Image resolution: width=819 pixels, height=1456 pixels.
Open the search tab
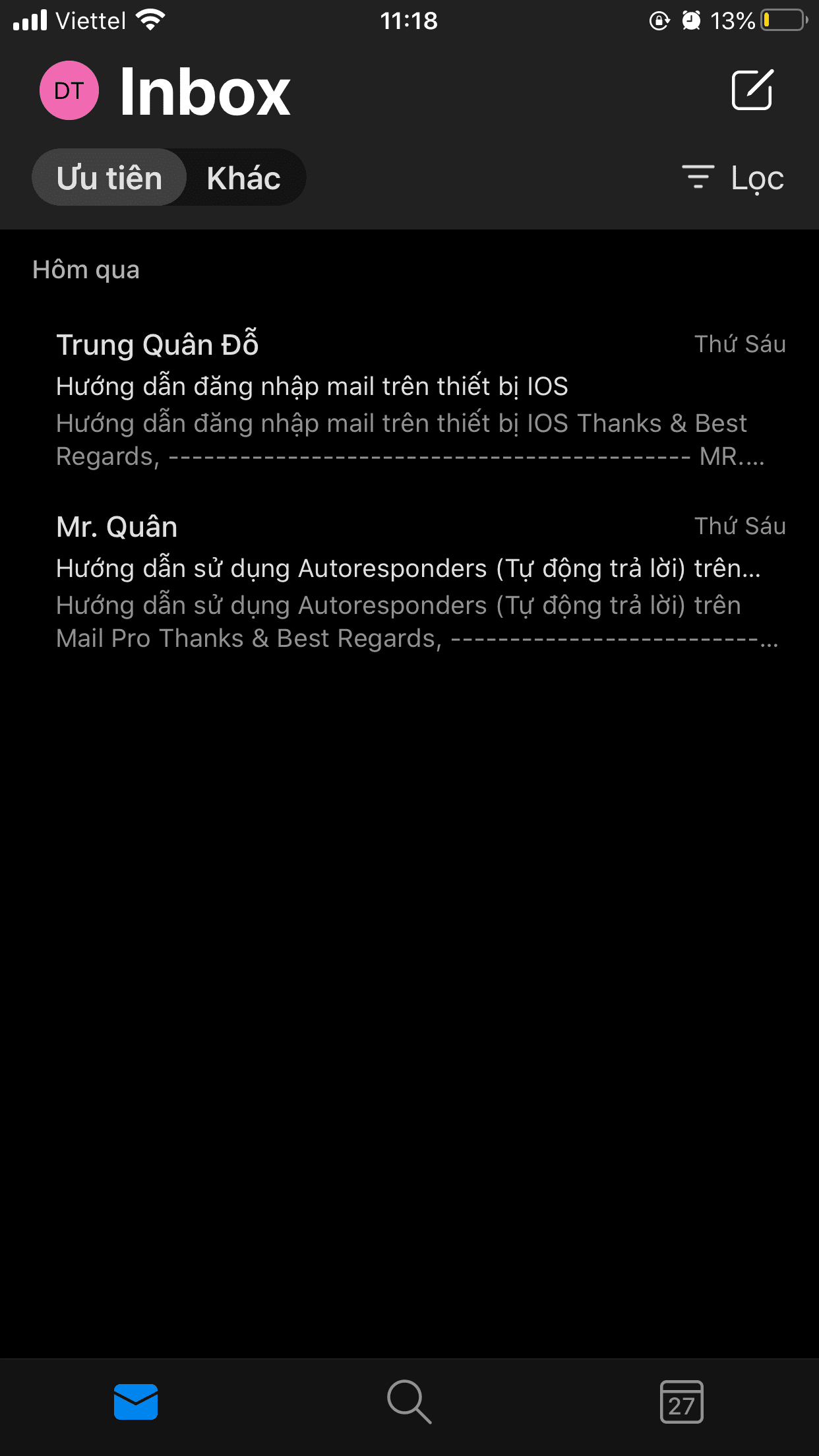coord(409,1401)
